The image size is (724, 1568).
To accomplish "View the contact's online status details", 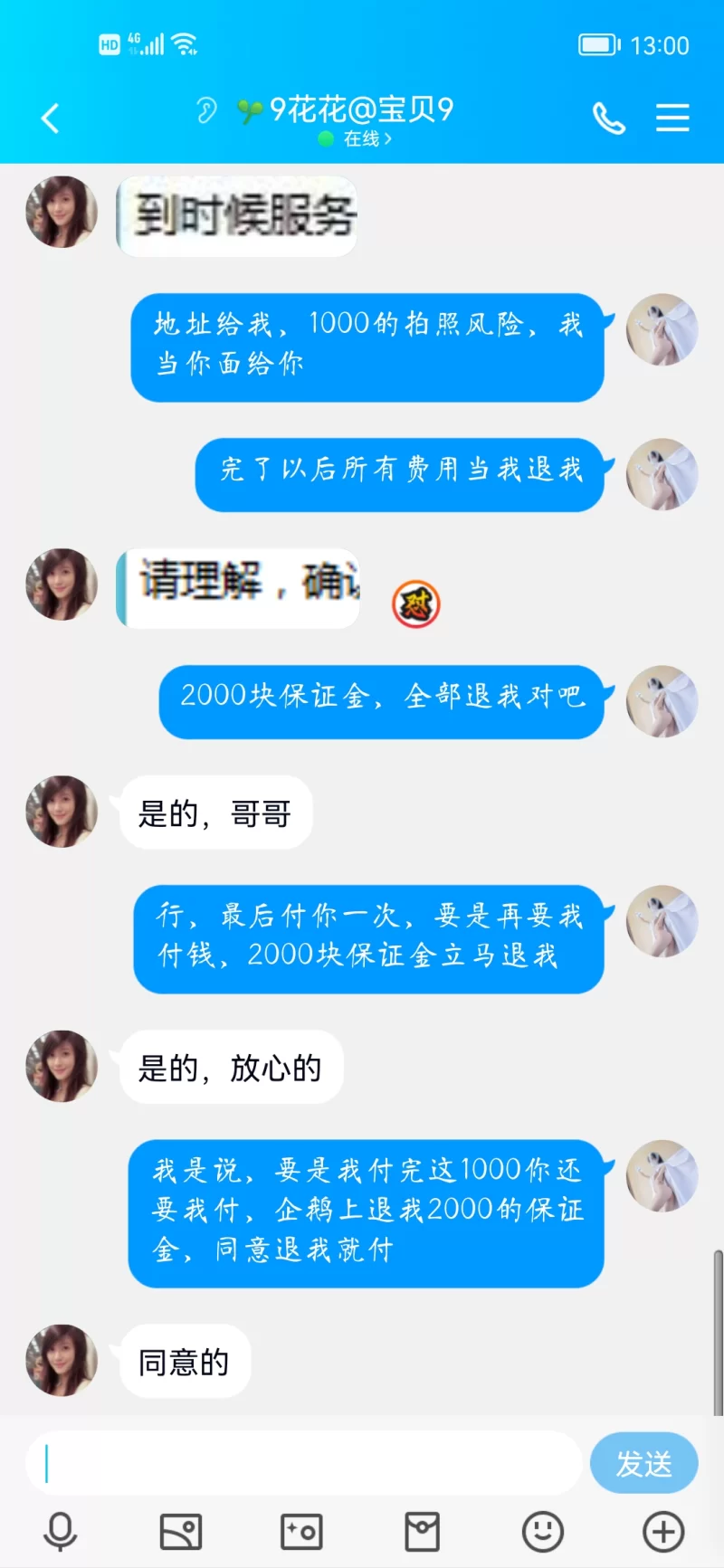I will click(357, 138).
